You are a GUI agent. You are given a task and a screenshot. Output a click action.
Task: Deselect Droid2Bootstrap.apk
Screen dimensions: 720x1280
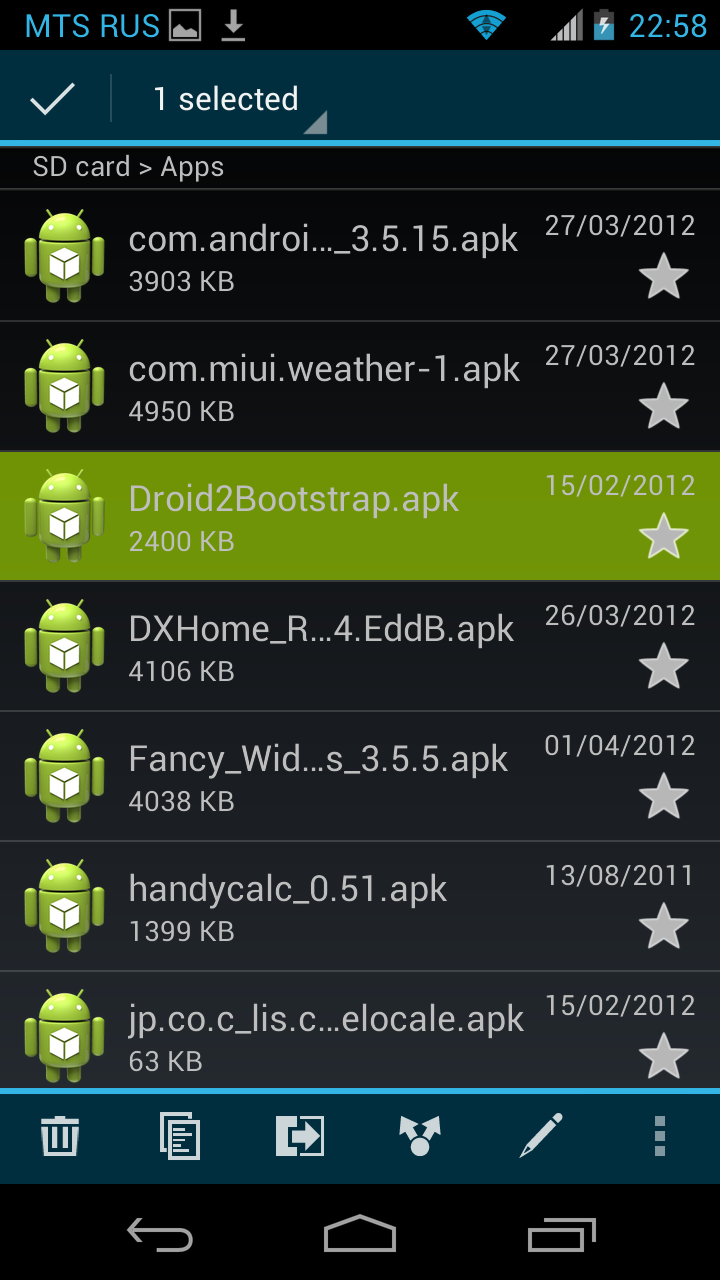(x=360, y=516)
